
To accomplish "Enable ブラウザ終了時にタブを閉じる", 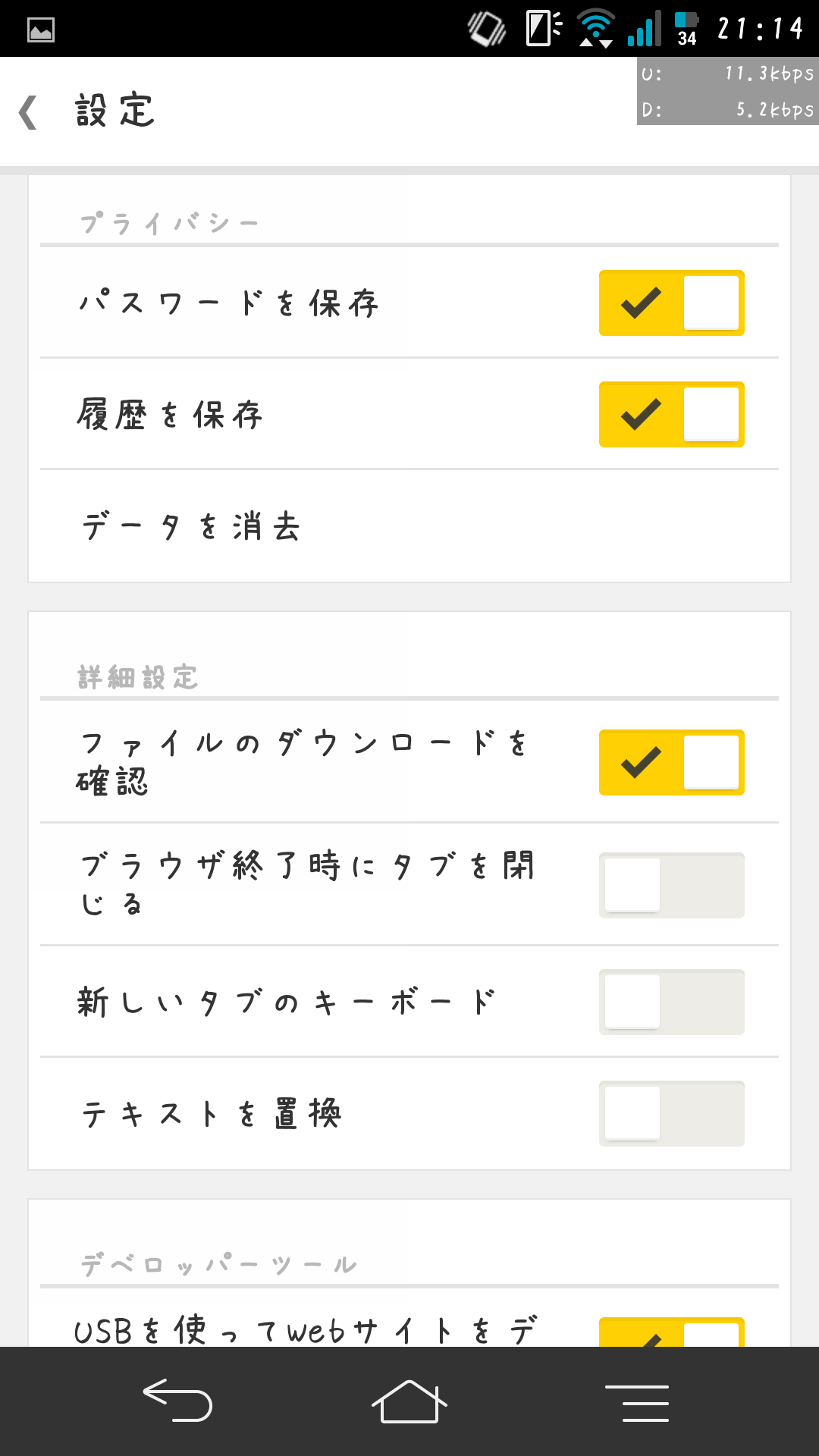I will (672, 885).
